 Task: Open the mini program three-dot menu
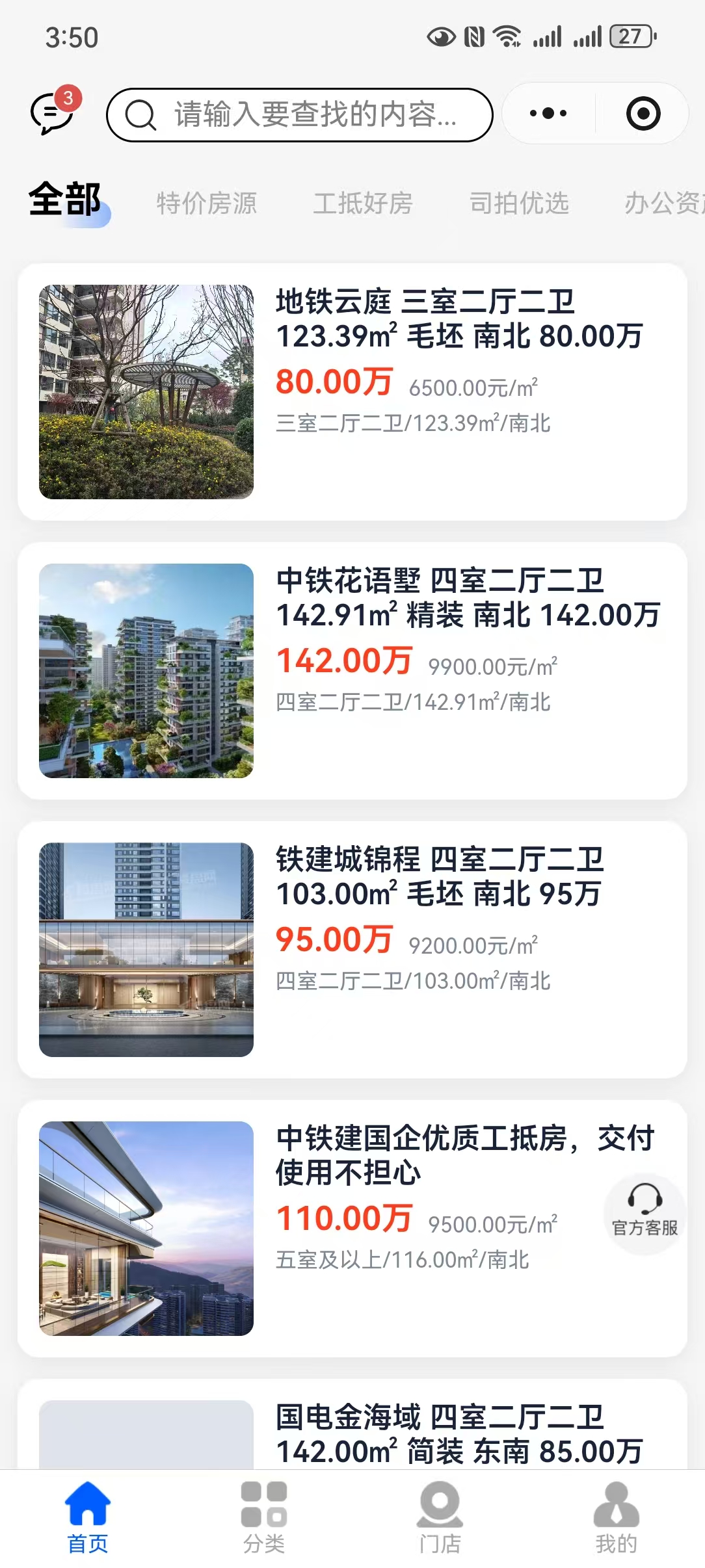pyautogui.click(x=548, y=114)
